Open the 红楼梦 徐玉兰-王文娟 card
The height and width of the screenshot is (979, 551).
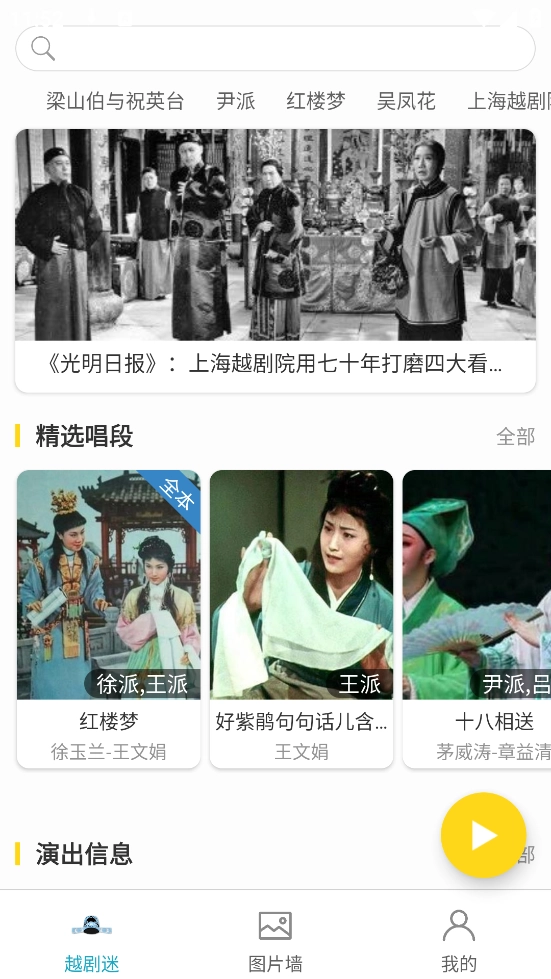tap(109, 619)
